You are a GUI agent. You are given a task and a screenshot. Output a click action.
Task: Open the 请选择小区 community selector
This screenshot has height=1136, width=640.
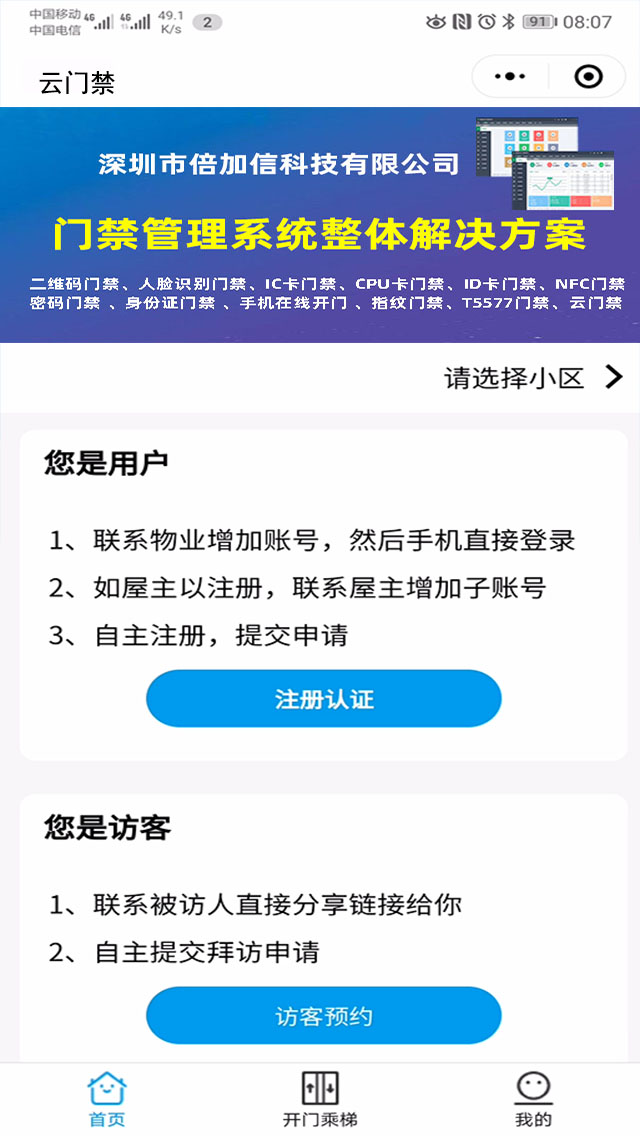click(x=533, y=377)
